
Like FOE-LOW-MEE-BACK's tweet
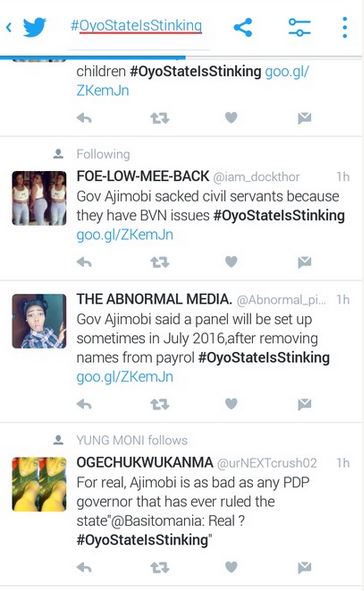point(231,261)
